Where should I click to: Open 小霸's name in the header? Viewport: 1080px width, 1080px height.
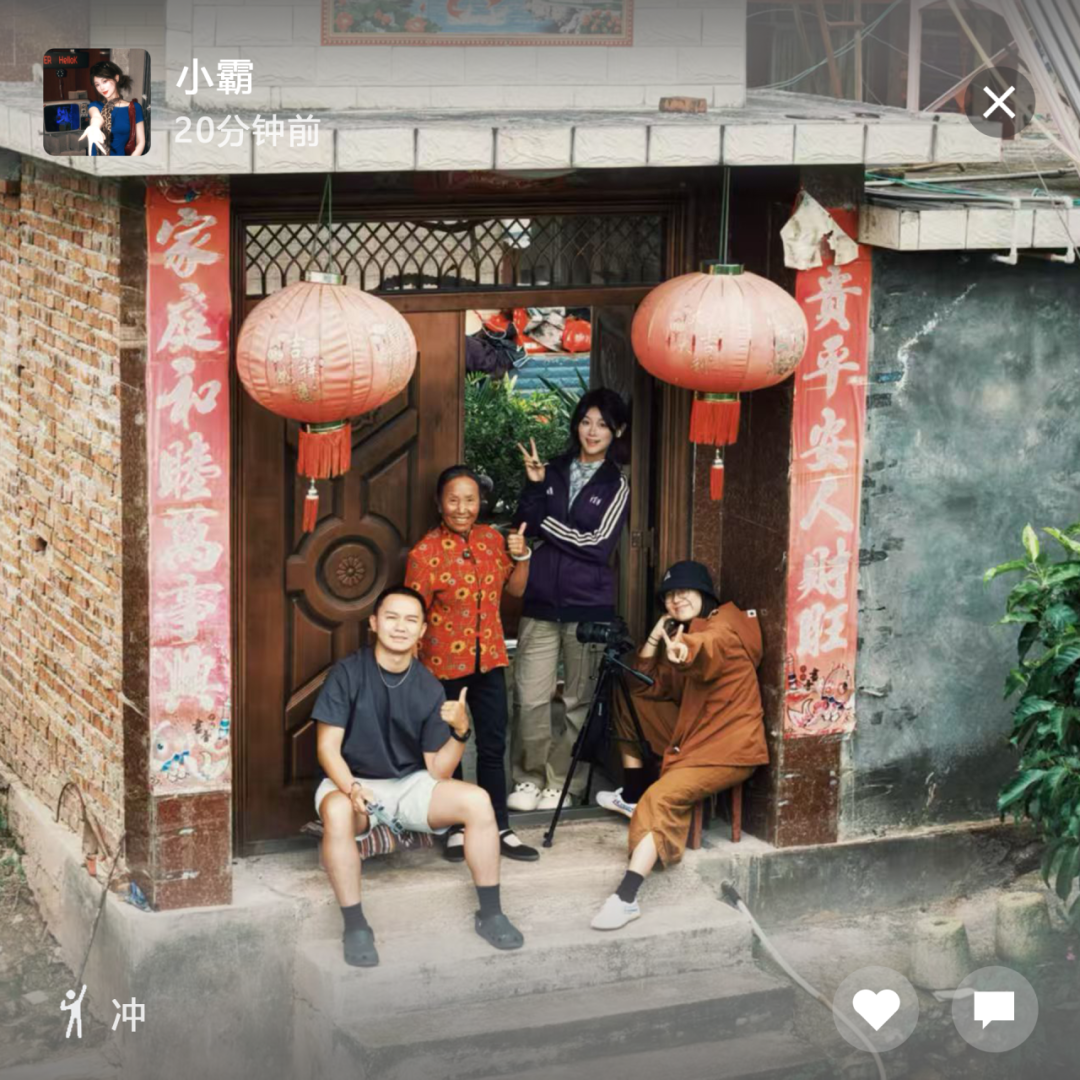(x=215, y=78)
